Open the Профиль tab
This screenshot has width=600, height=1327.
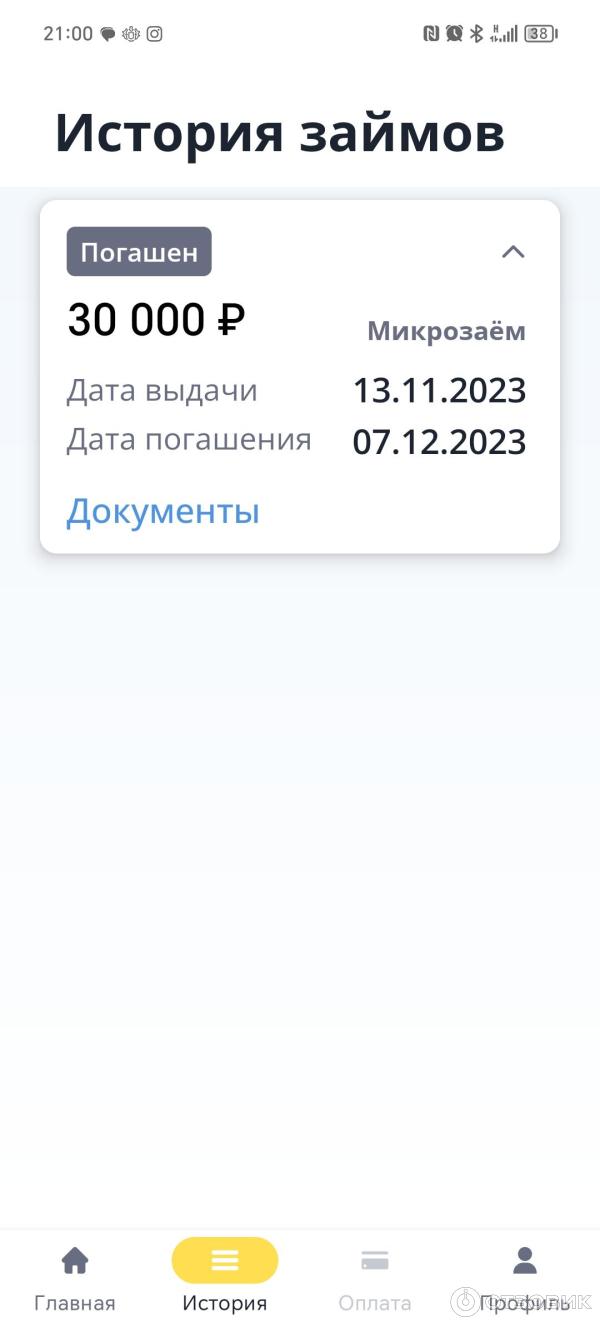[x=525, y=1277]
